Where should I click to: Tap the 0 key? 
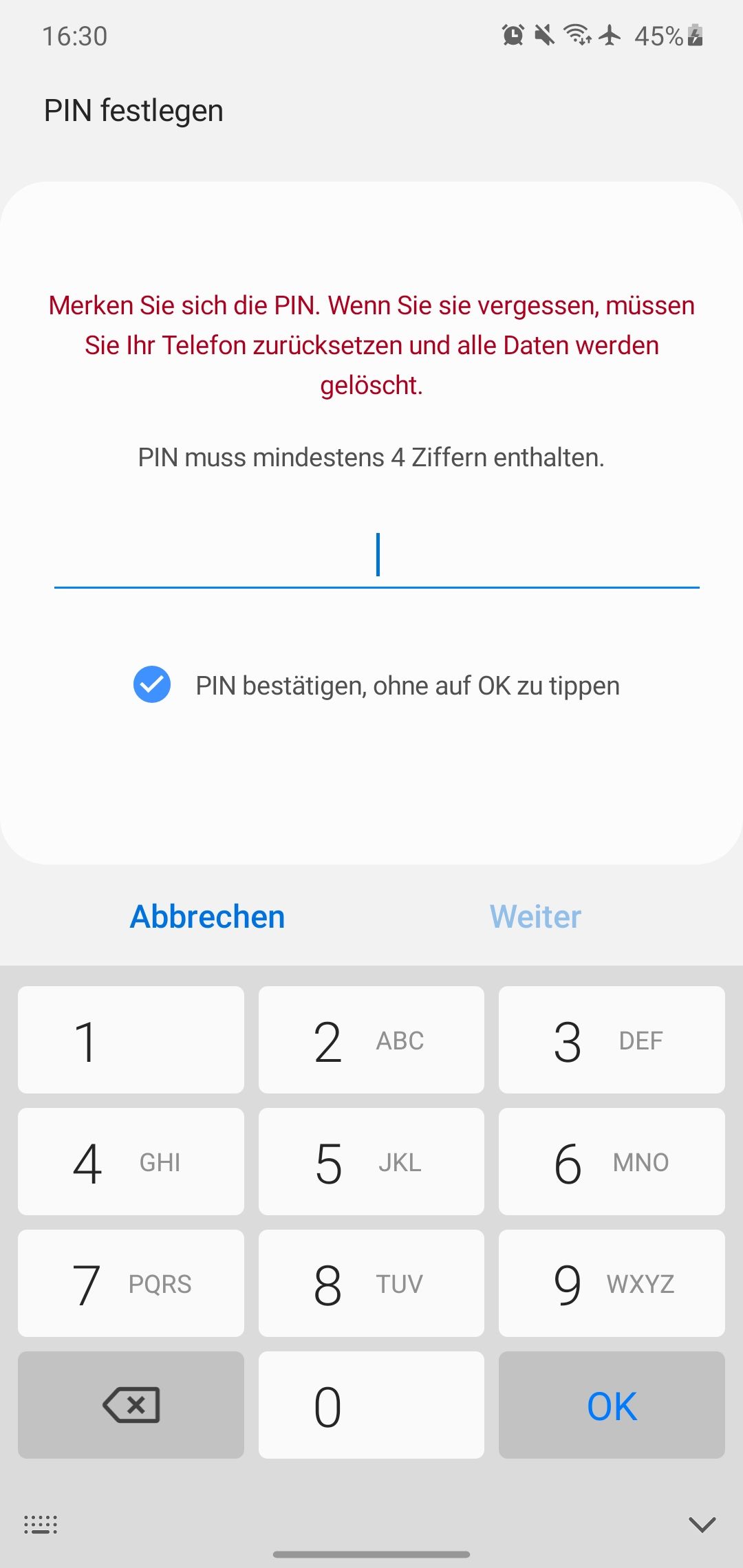(371, 1405)
